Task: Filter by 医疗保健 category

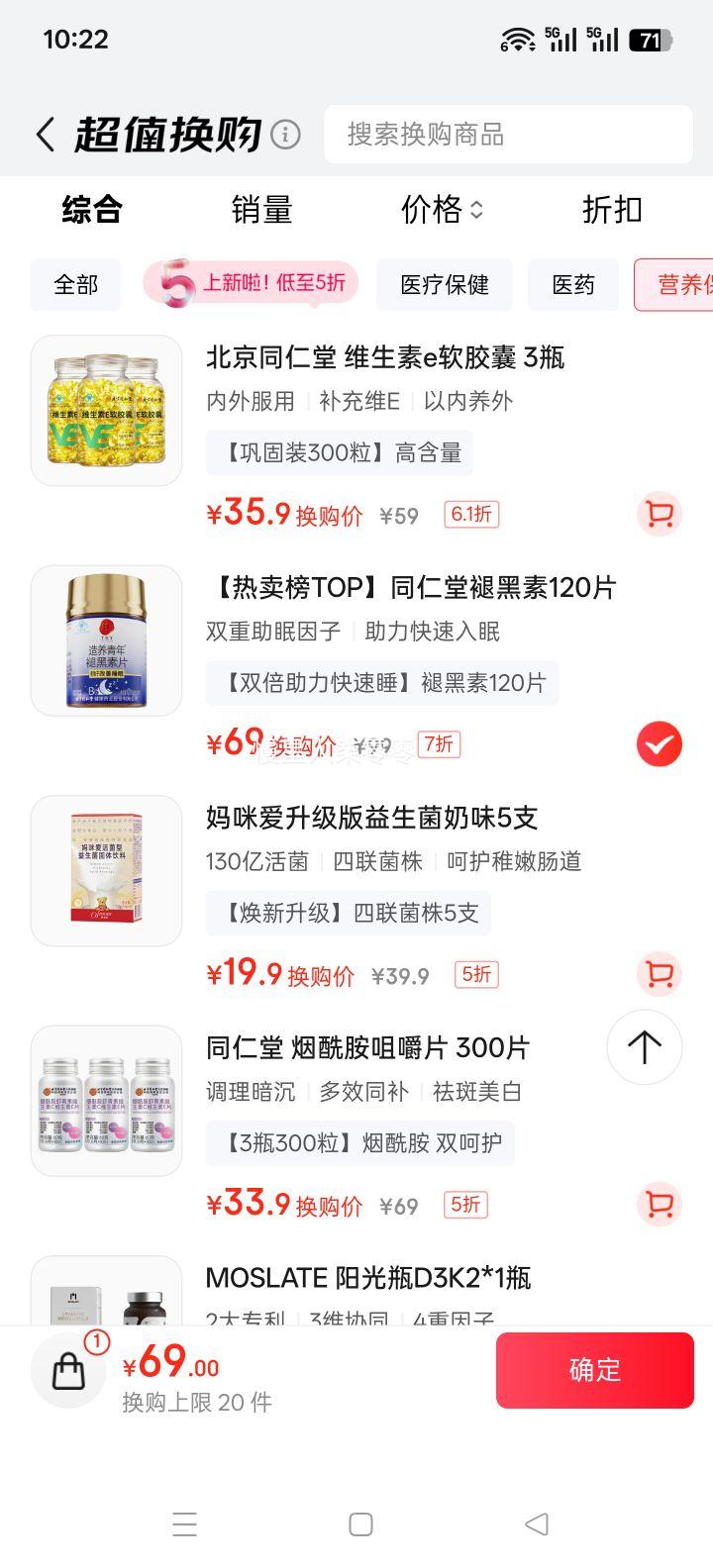Action: 445,285
